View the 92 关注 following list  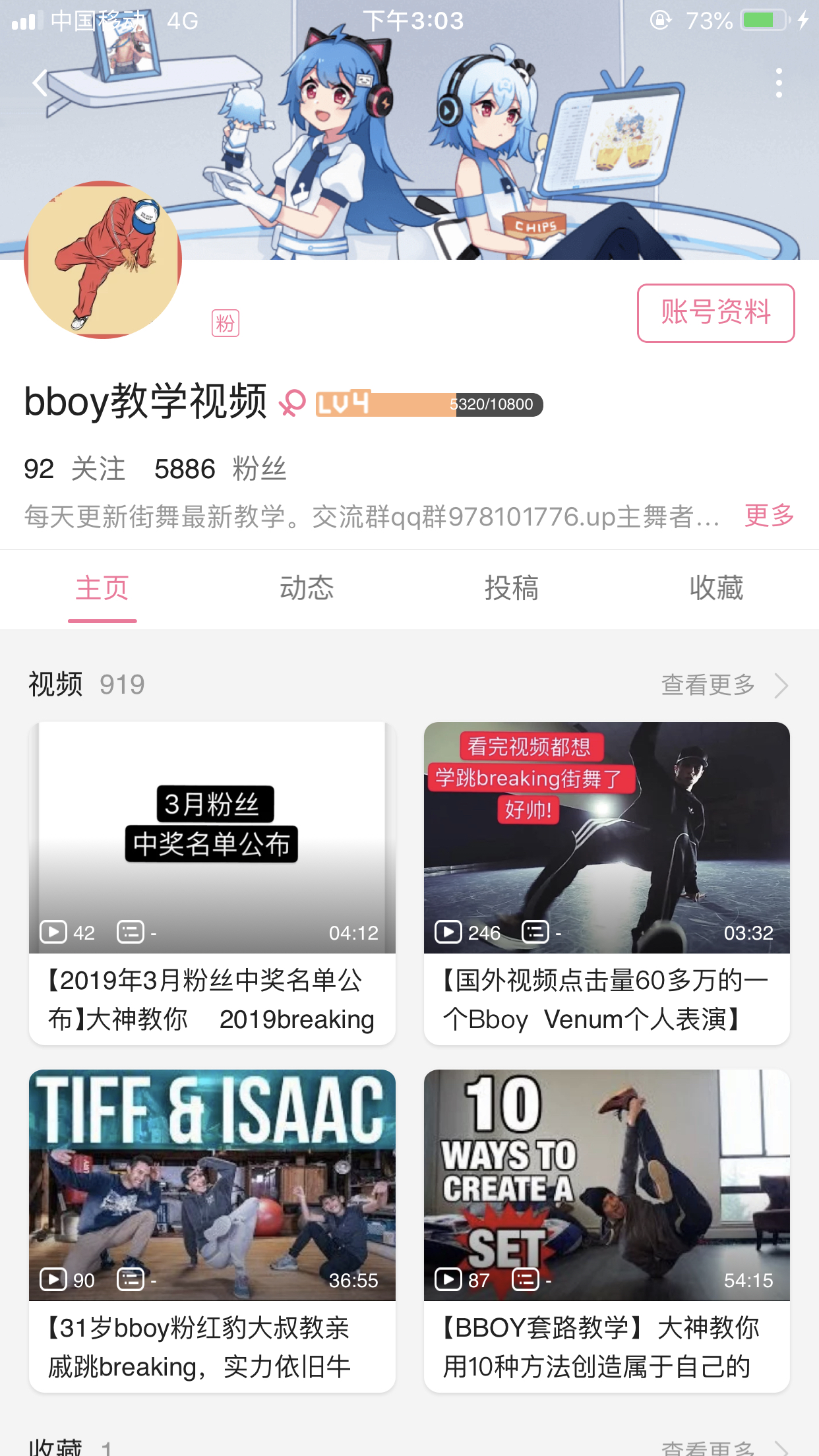point(75,469)
